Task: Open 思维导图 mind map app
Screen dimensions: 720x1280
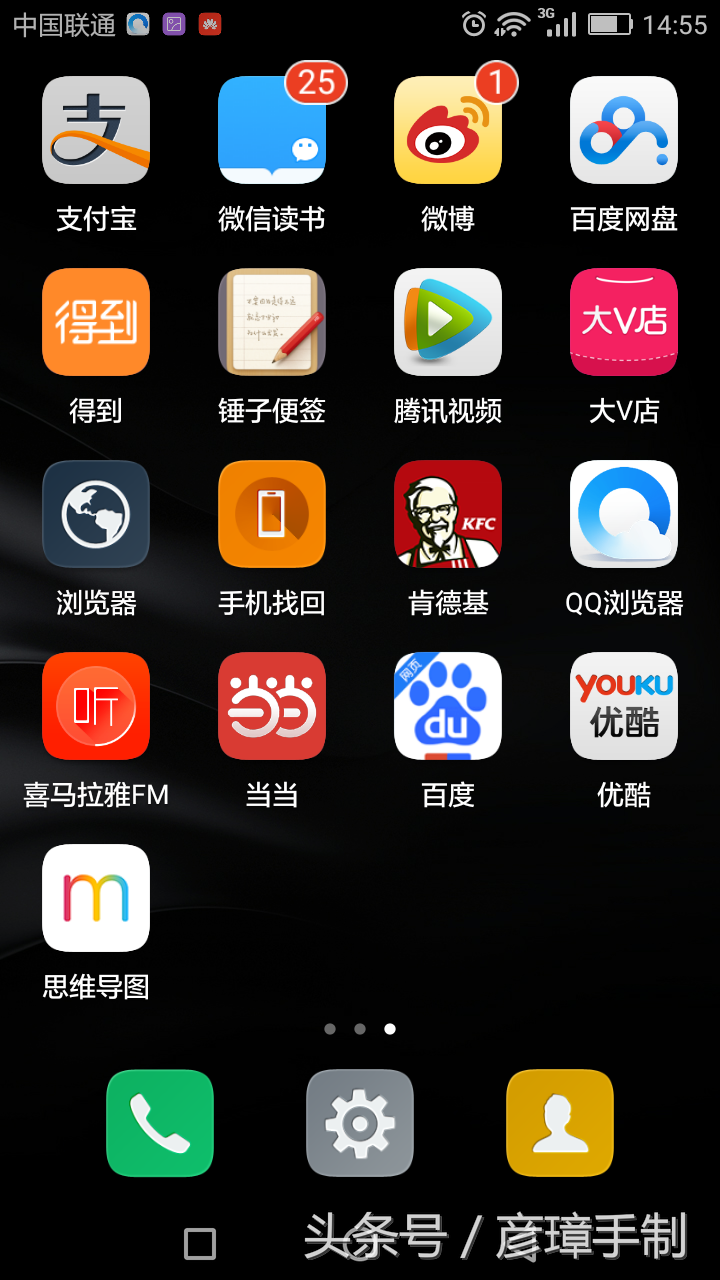Action: [x=96, y=898]
